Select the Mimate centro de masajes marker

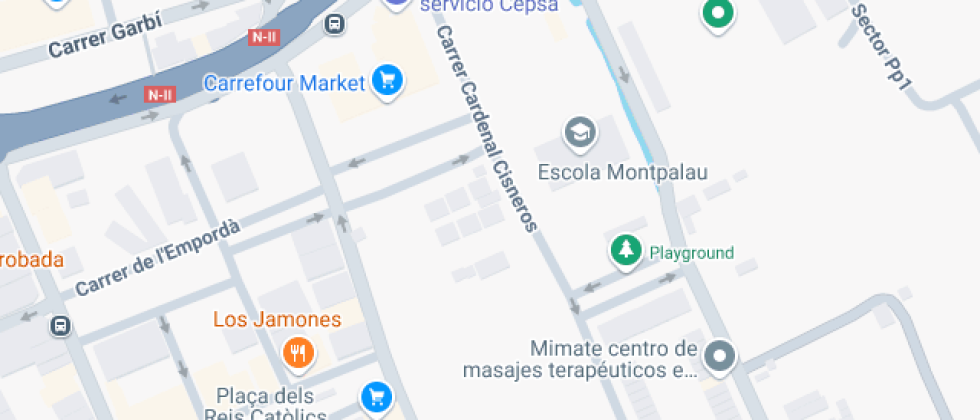[719, 356]
